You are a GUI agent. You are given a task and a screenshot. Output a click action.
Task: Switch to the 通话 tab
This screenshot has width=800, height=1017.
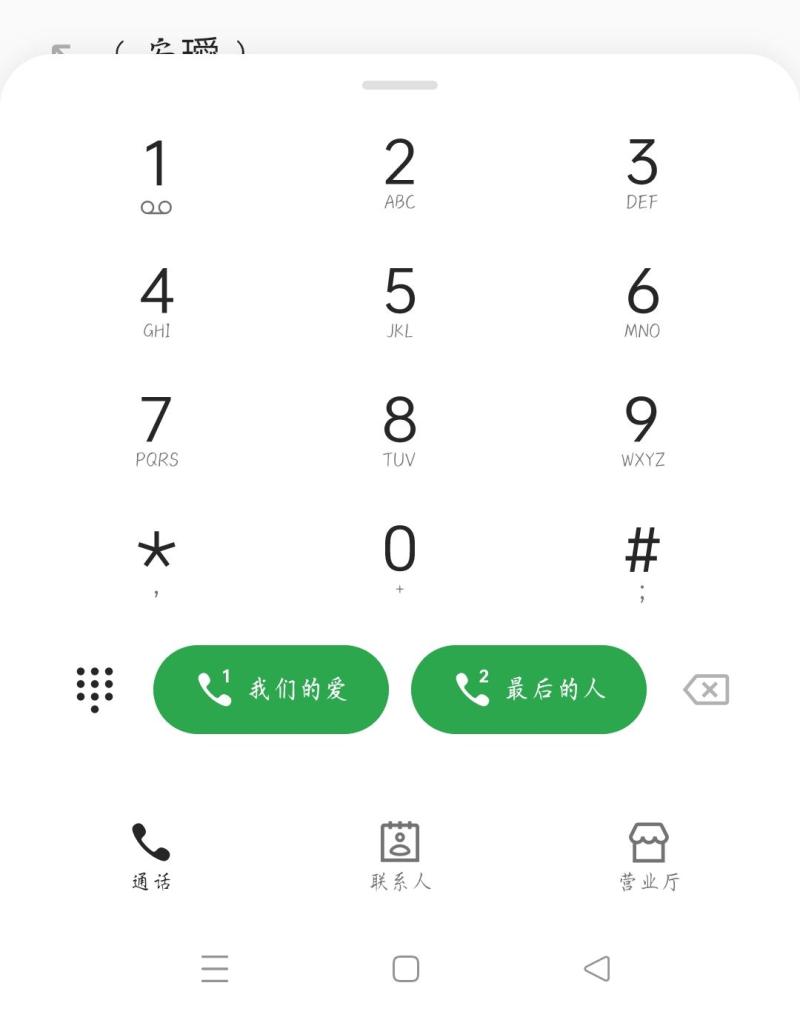(151, 856)
